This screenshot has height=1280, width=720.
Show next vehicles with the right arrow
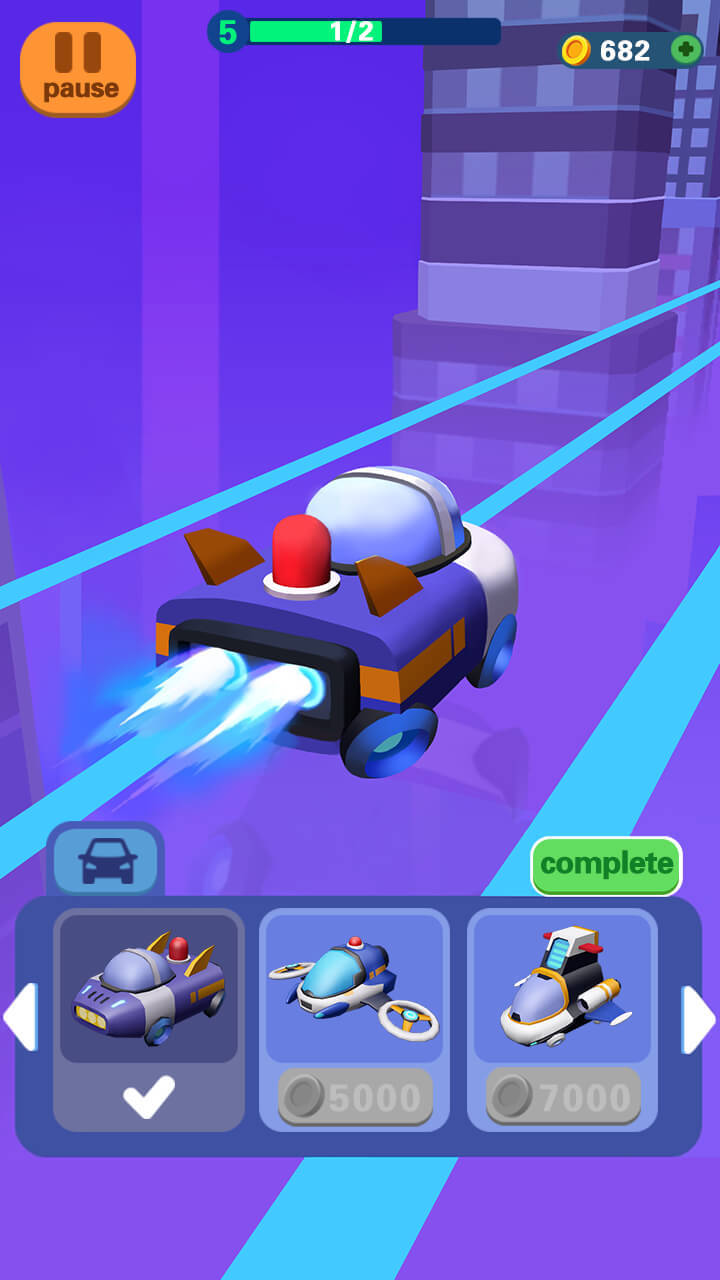click(x=698, y=1019)
